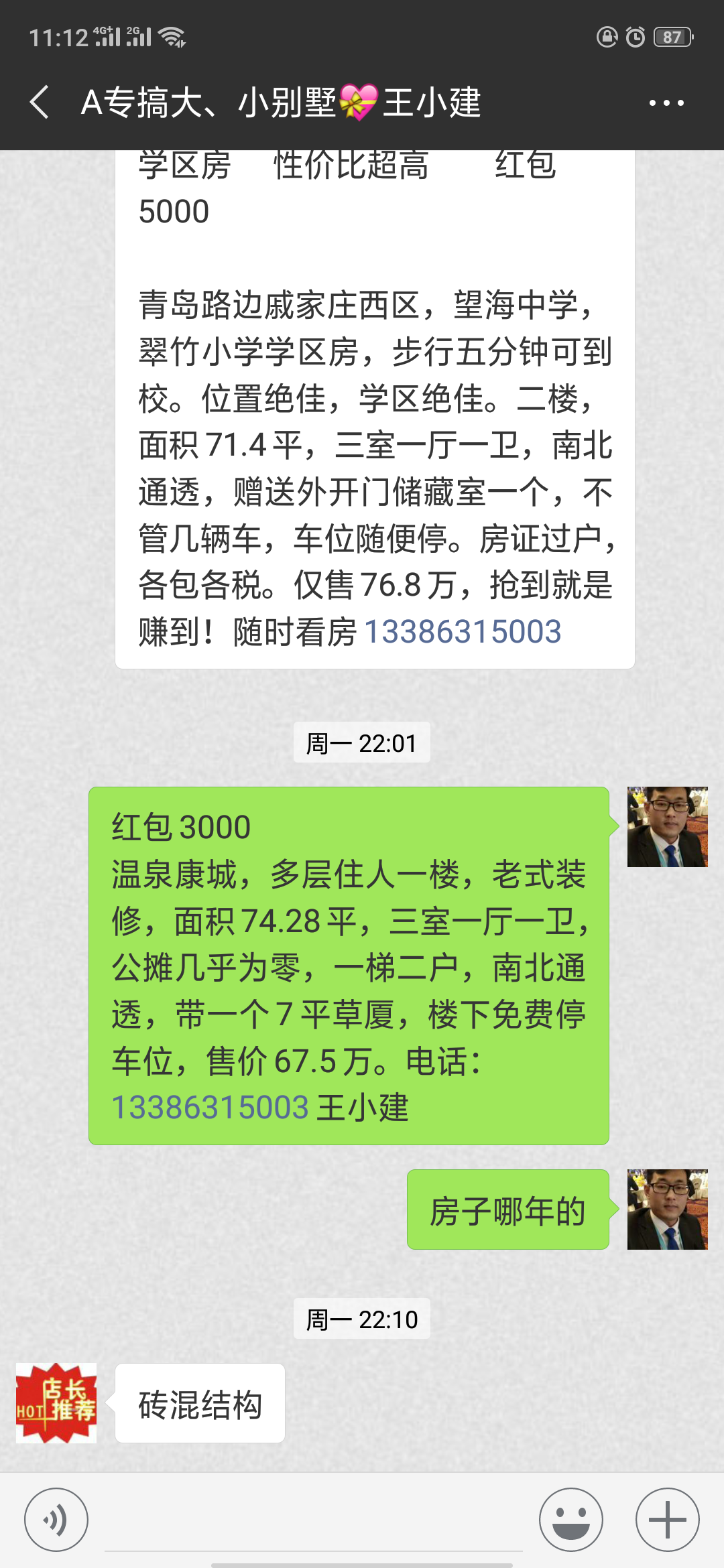Tap phone number link in the 青岛路 listing
724x1568 pixels.
(463, 631)
